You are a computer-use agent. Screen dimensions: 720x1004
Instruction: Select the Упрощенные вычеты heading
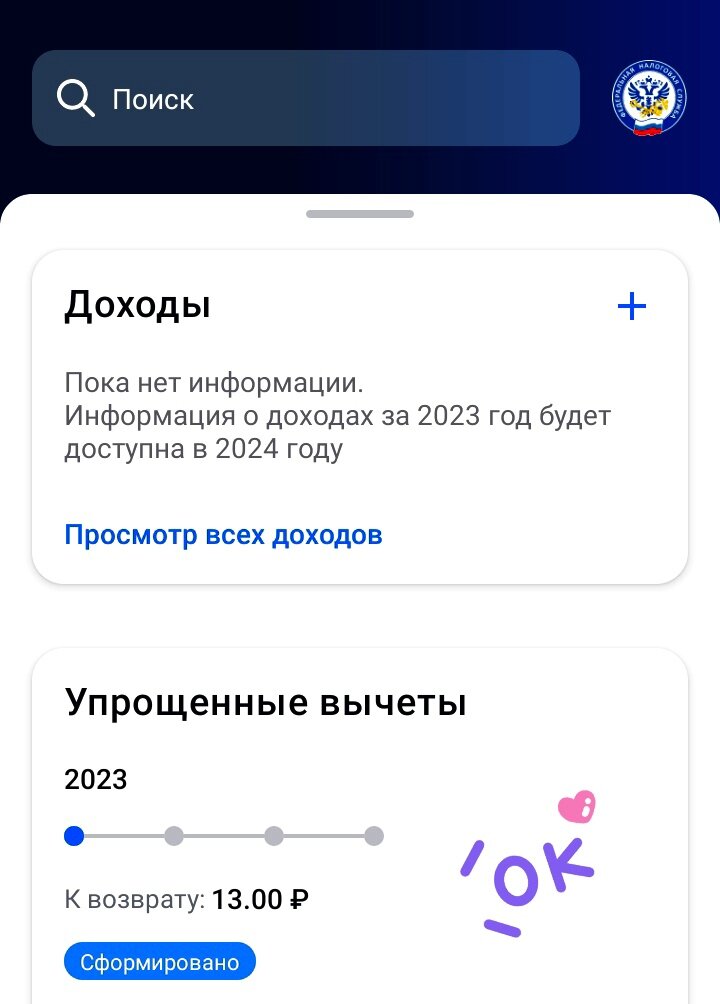point(265,701)
